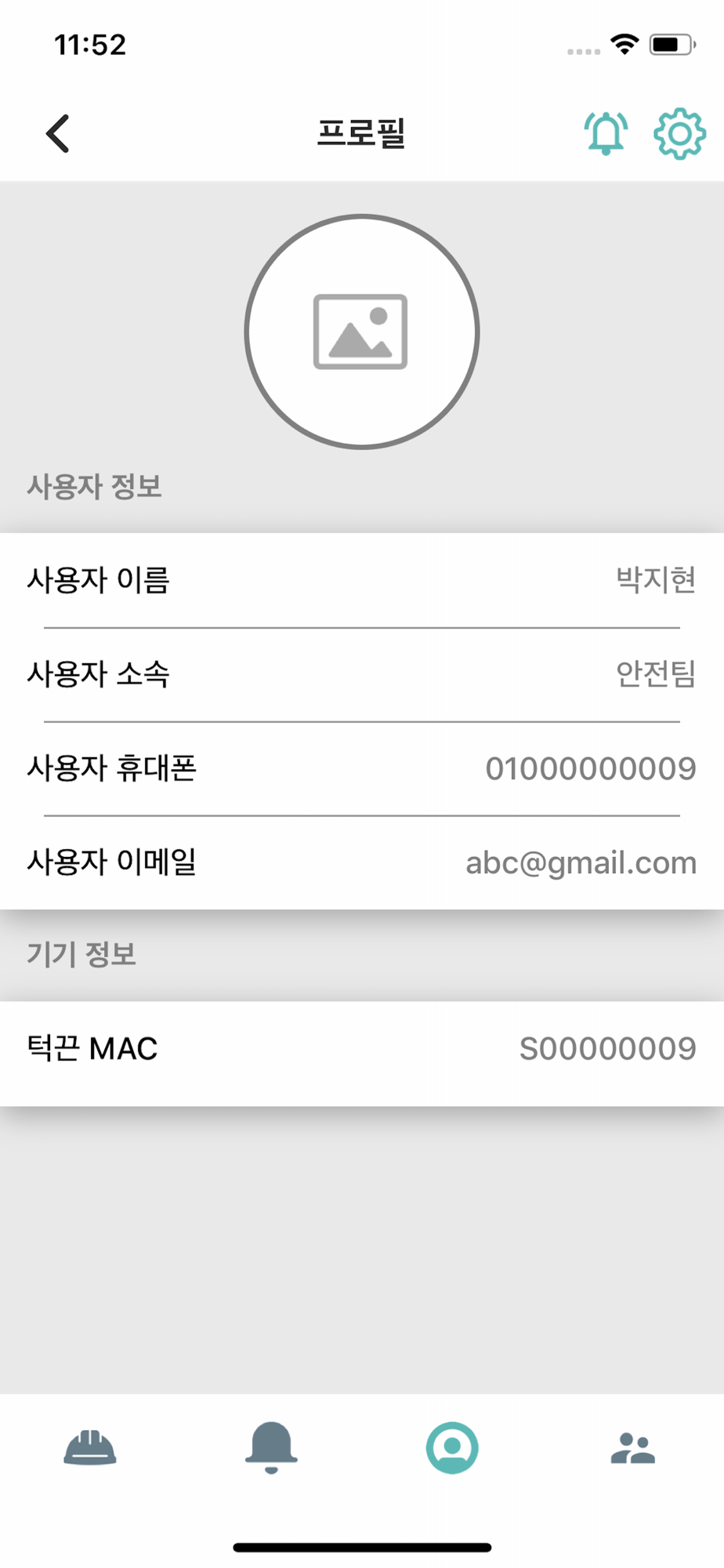Switch to the notifications bell tab

click(x=271, y=1447)
